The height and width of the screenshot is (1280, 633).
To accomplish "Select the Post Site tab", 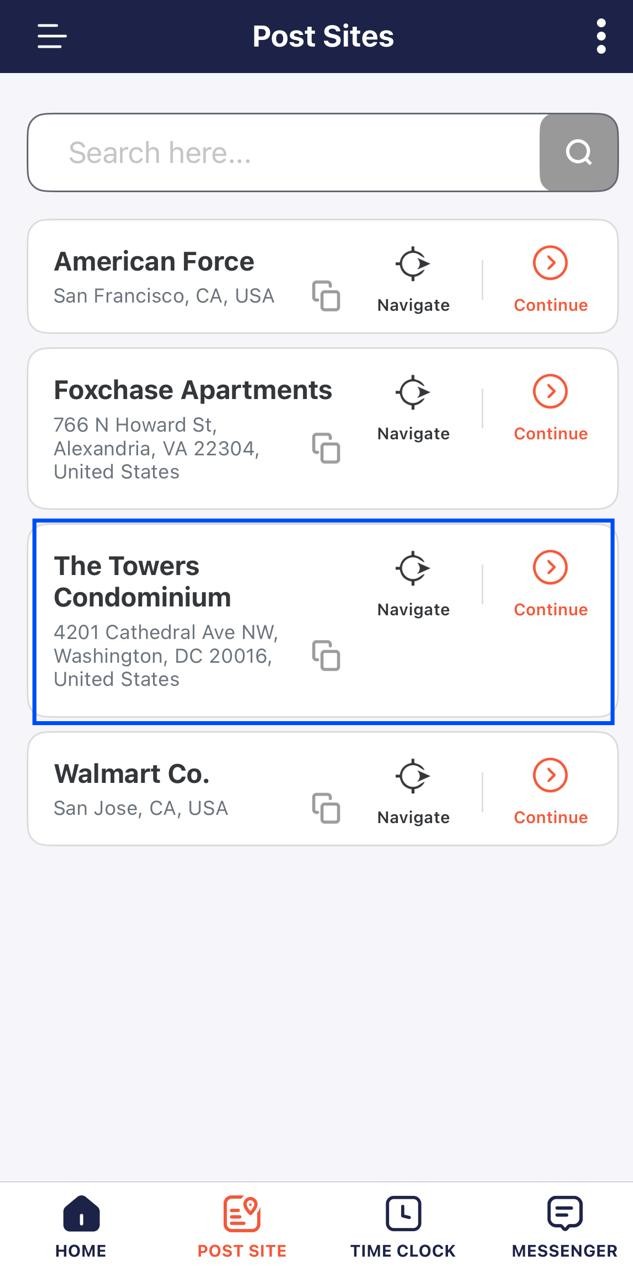I will click(x=242, y=1227).
